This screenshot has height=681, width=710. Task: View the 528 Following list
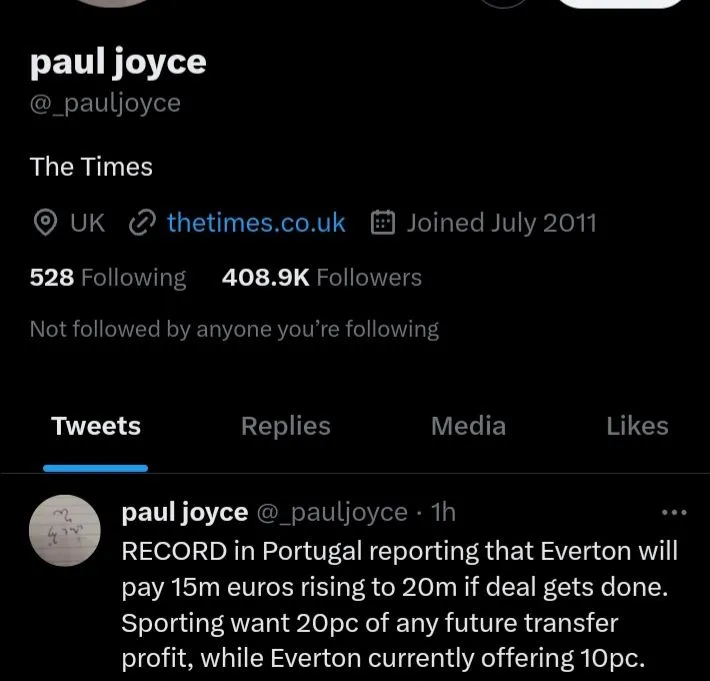coord(108,277)
